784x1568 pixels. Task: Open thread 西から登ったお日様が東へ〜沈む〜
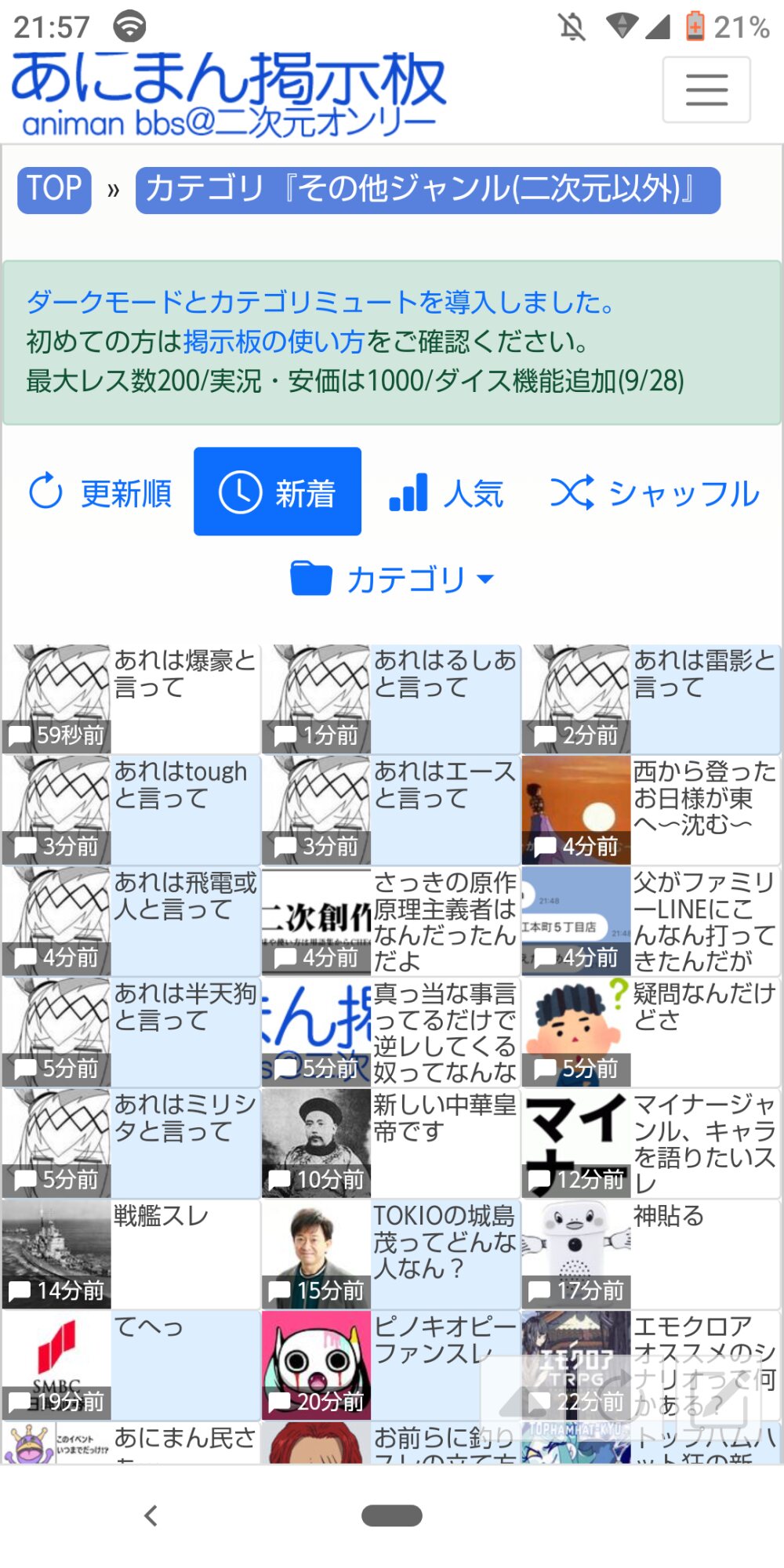click(x=704, y=798)
